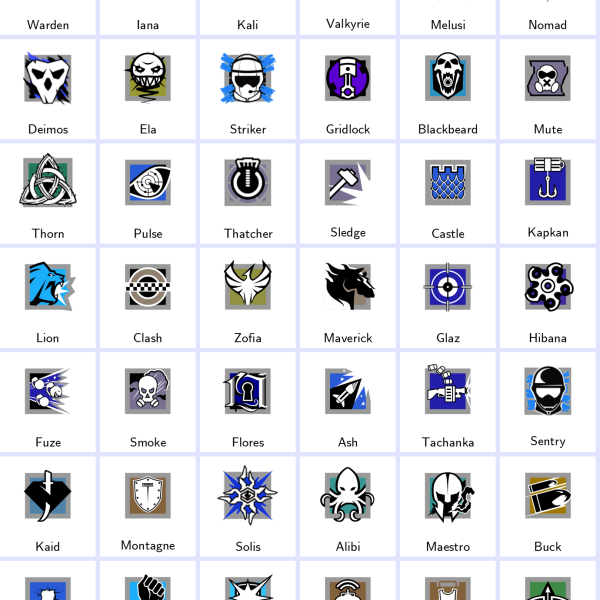600x600 pixels.
Task: Open Thatcher's tile
Action: coord(248,194)
